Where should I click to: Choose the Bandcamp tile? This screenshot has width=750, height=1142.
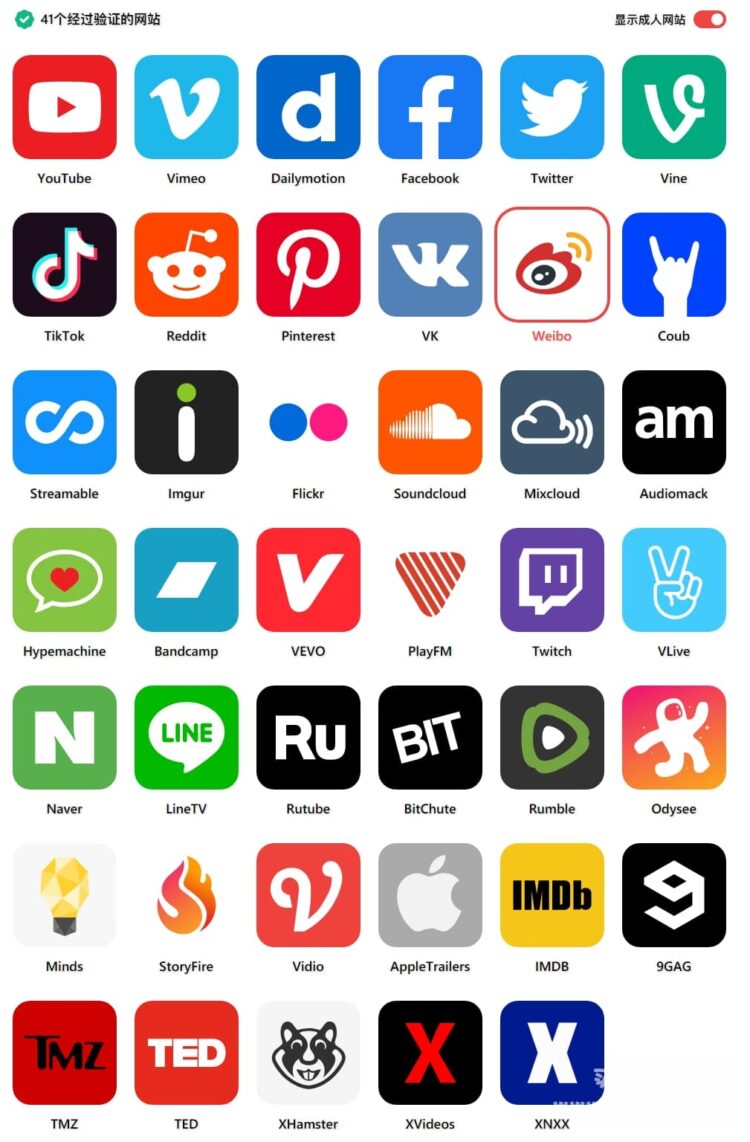[186, 580]
